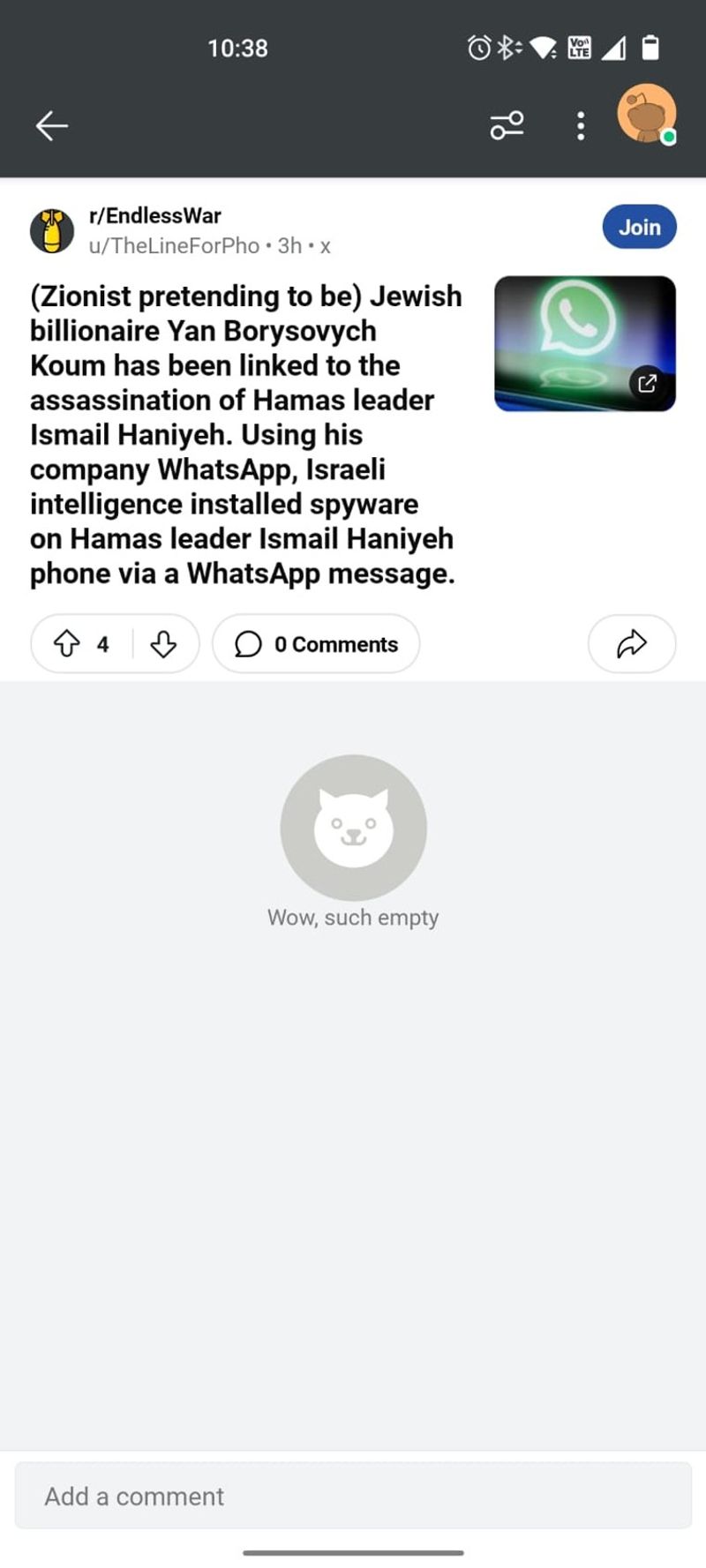Image resolution: width=706 pixels, height=1568 pixels.
Task: Downvote this post
Action: [163, 644]
